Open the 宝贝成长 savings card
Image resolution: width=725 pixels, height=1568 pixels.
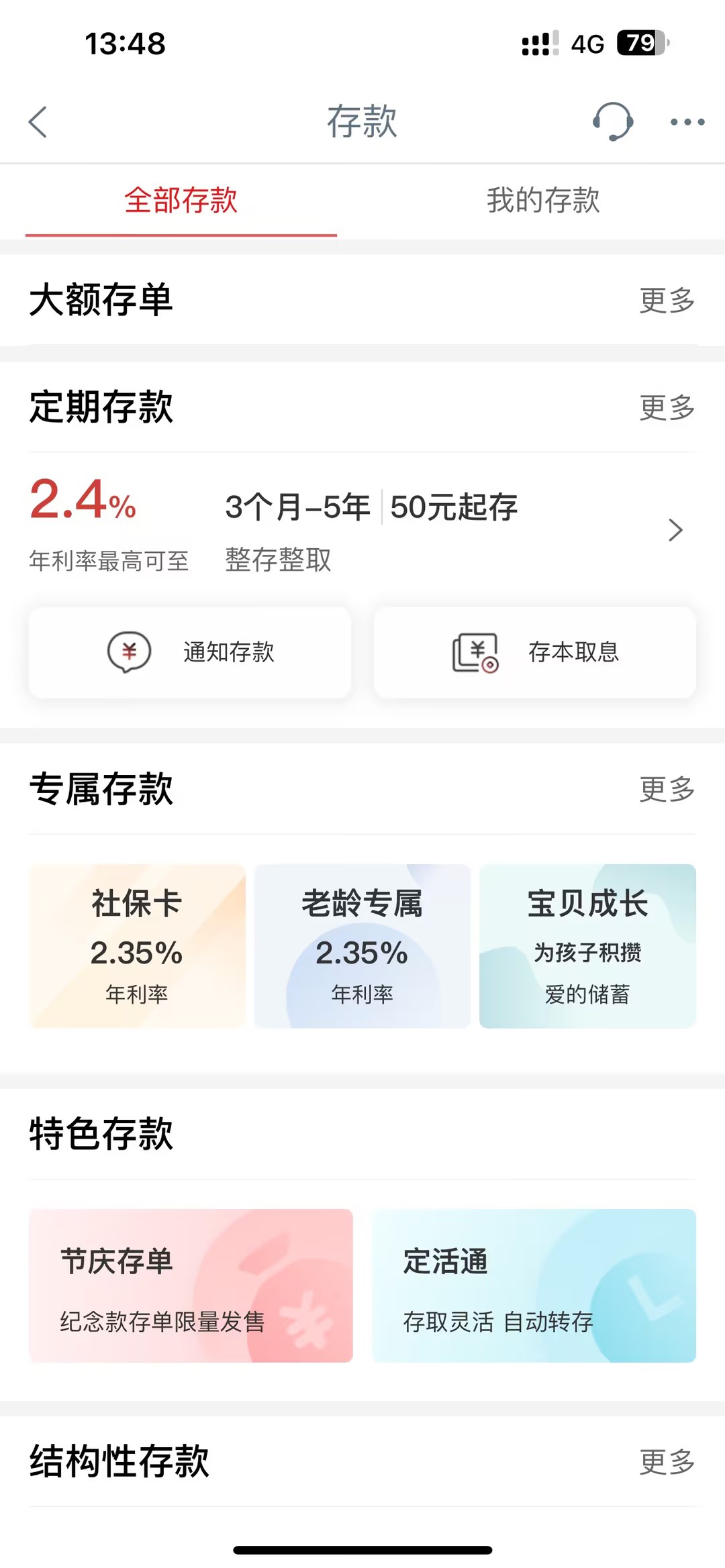[x=587, y=946]
